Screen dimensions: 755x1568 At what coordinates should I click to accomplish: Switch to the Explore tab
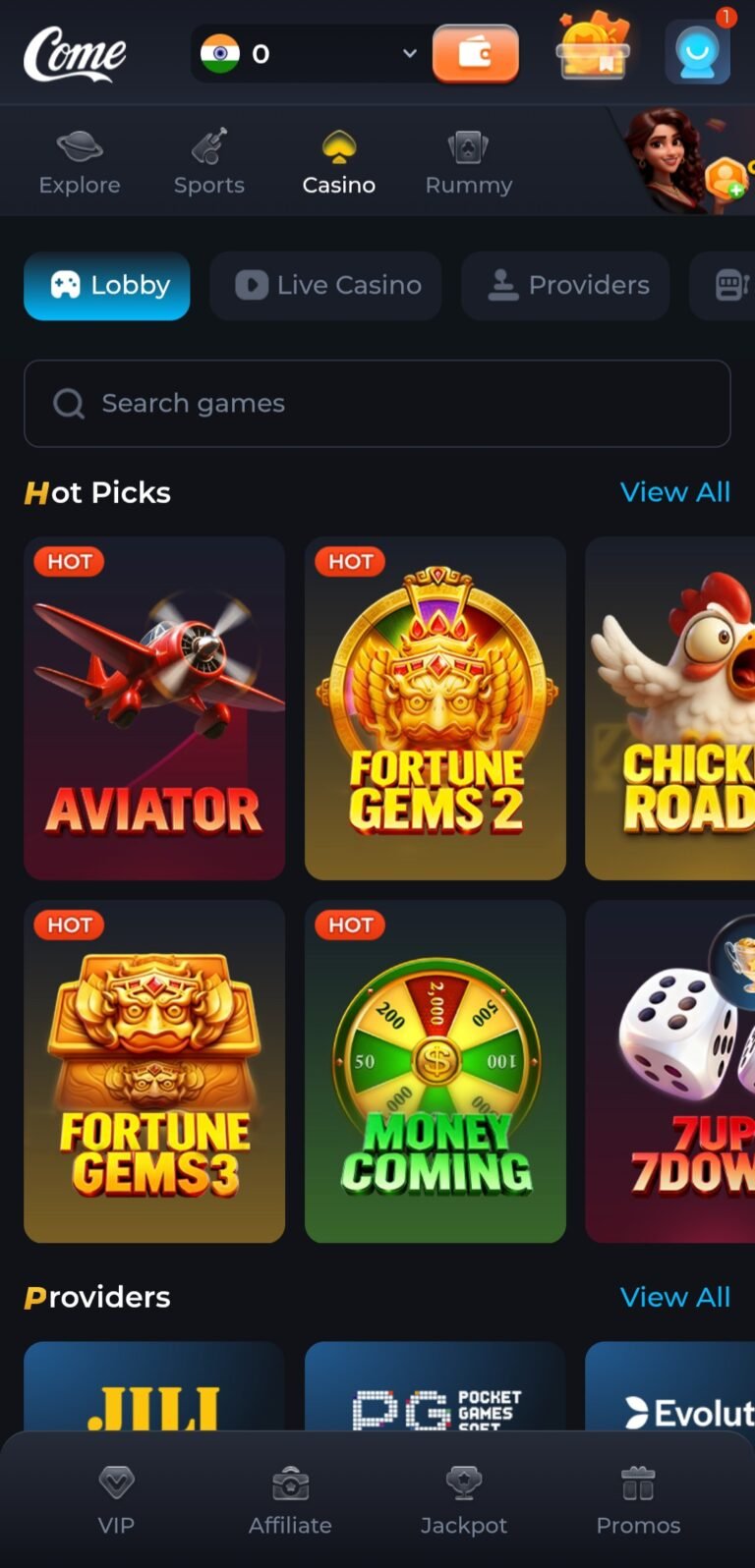click(x=80, y=163)
